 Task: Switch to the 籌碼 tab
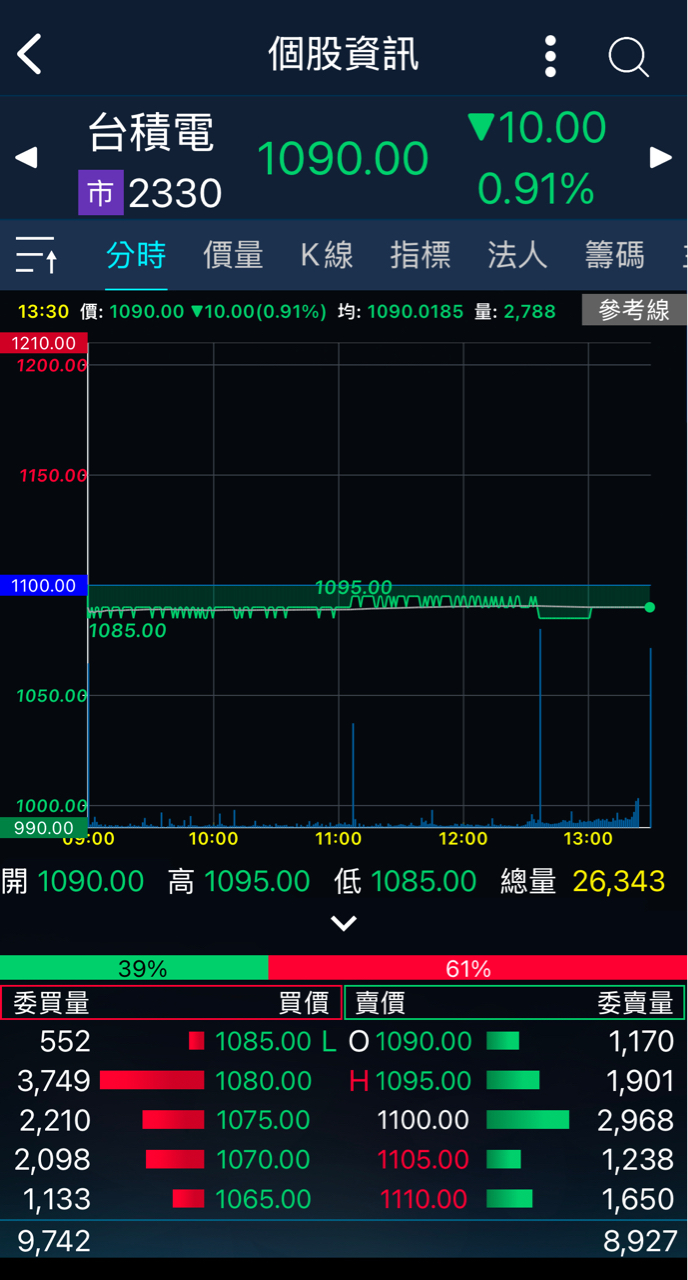pyautogui.click(x=614, y=255)
